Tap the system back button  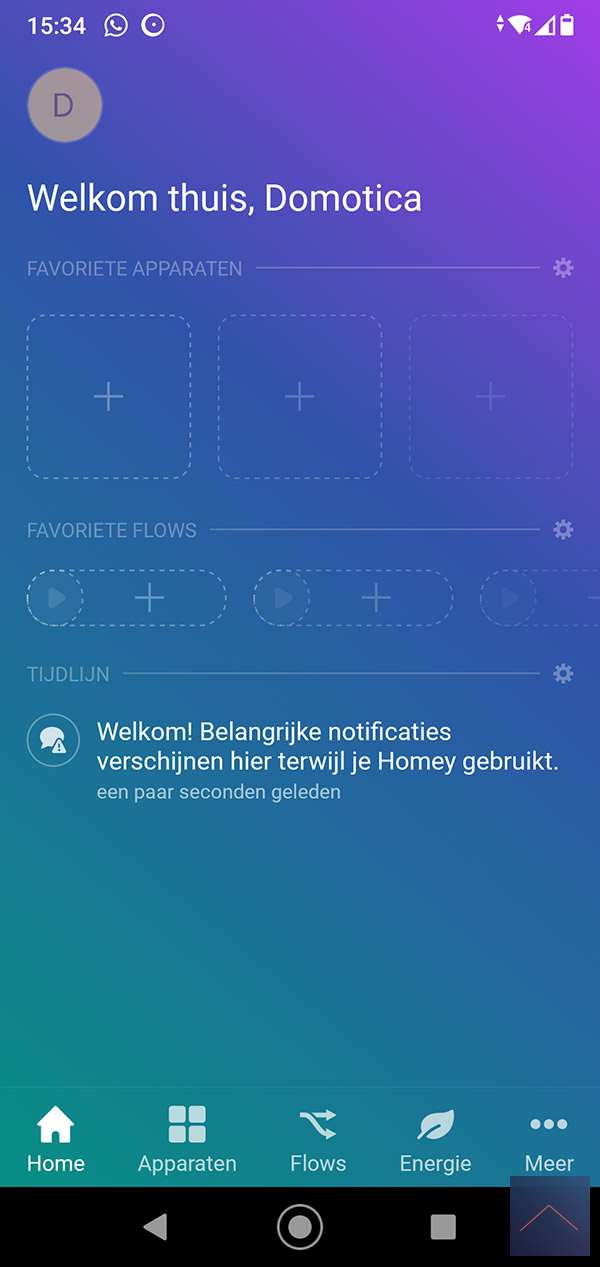[x=154, y=1227]
